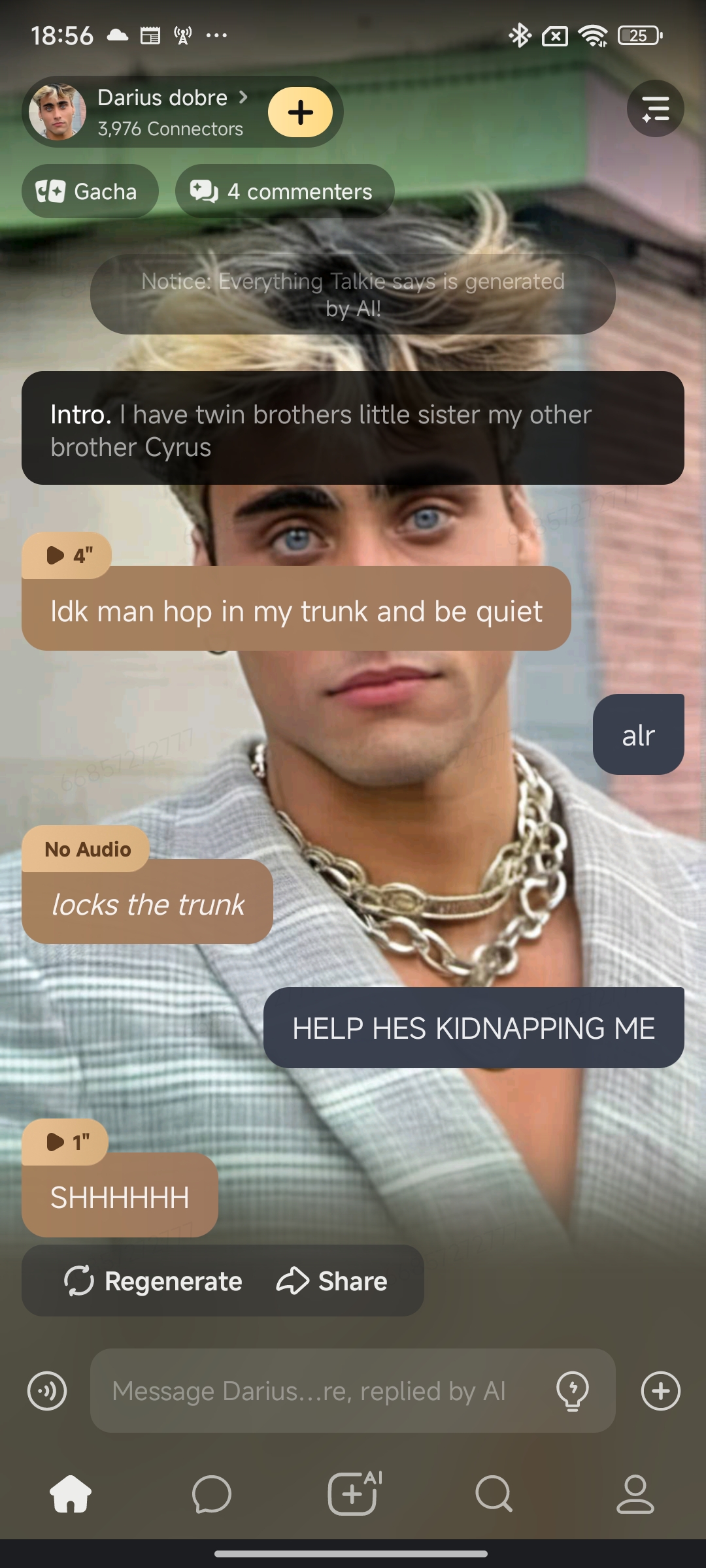
Task: Open the AI create tab
Action: pyautogui.click(x=353, y=1494)
